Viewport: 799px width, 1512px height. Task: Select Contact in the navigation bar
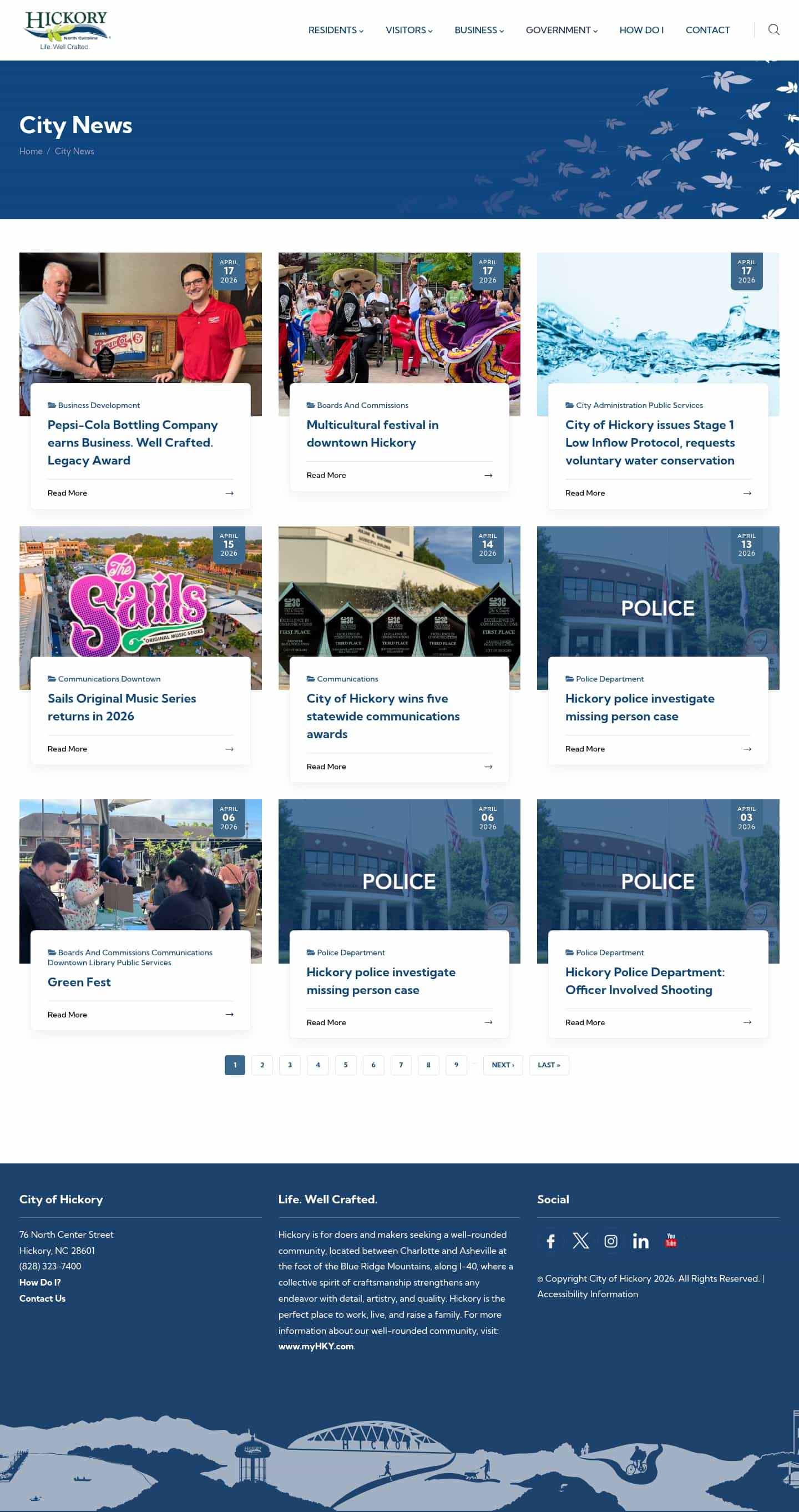coord(707,30)
